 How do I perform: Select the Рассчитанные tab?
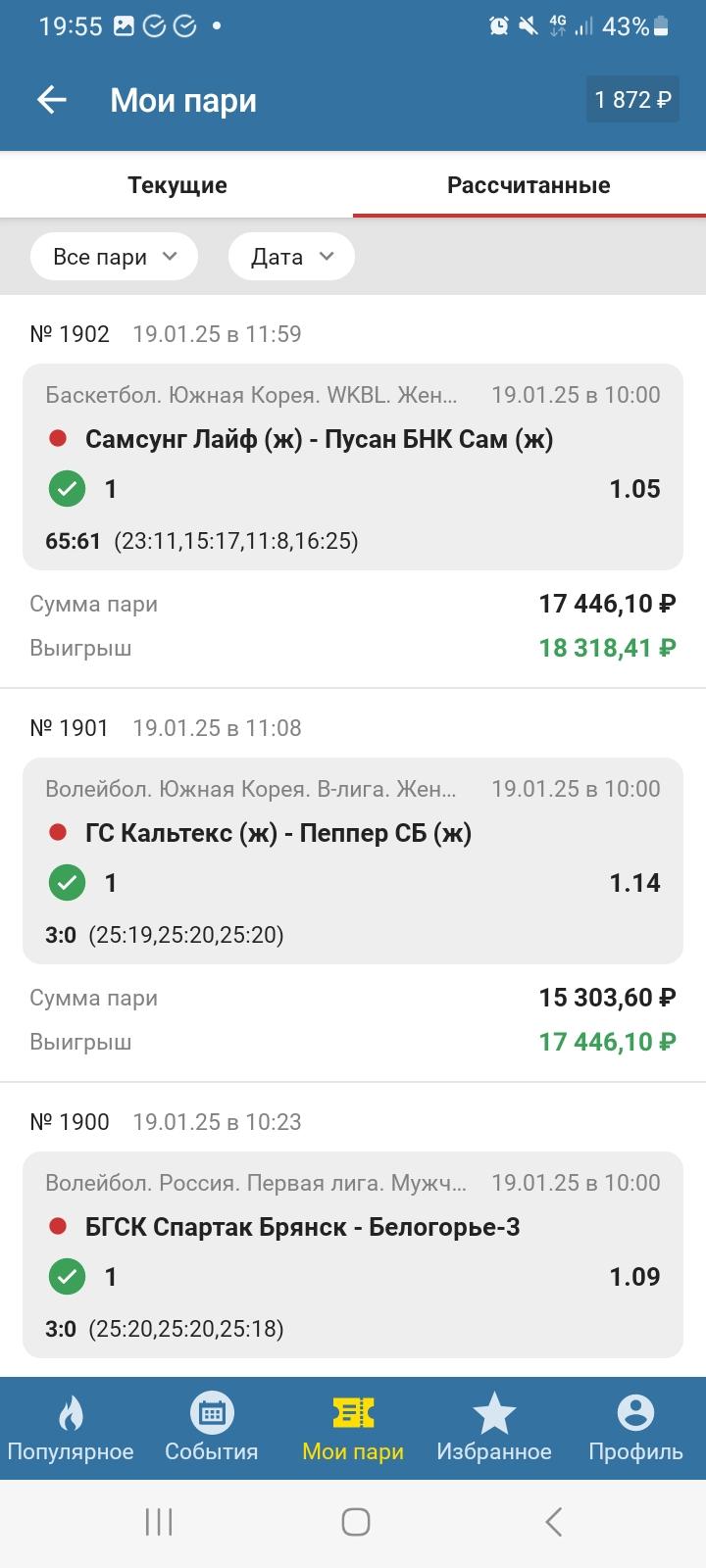pos(529,185)
